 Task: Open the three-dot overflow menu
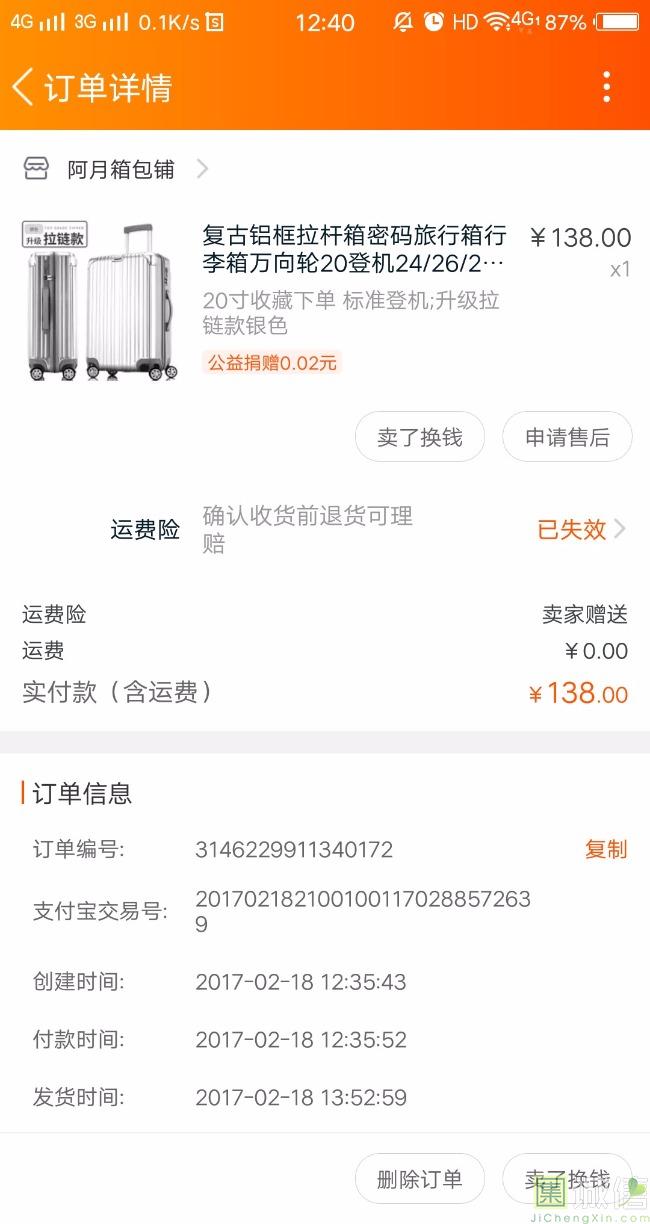pos(606,88)
